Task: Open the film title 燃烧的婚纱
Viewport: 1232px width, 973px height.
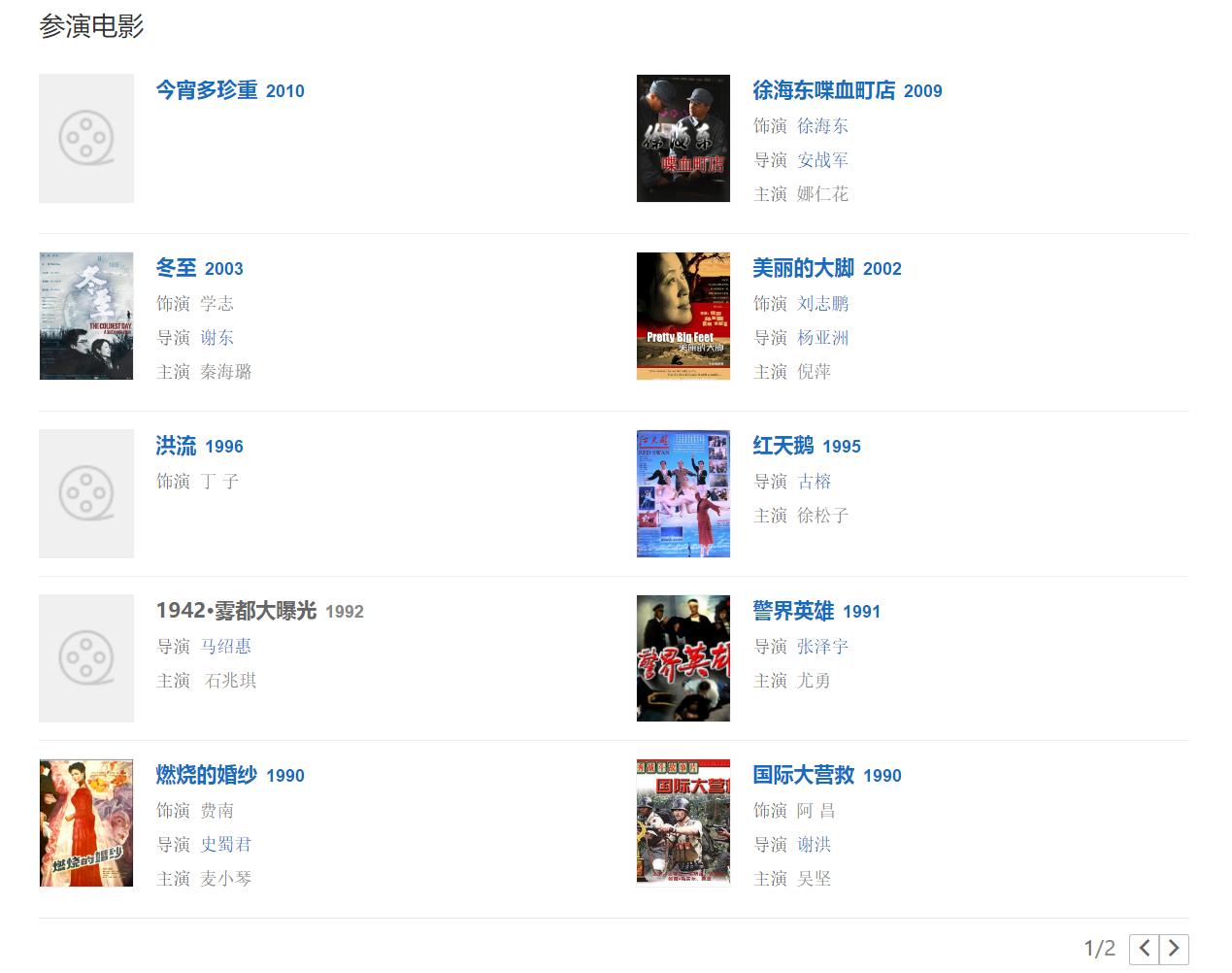Action: (207, 775)
